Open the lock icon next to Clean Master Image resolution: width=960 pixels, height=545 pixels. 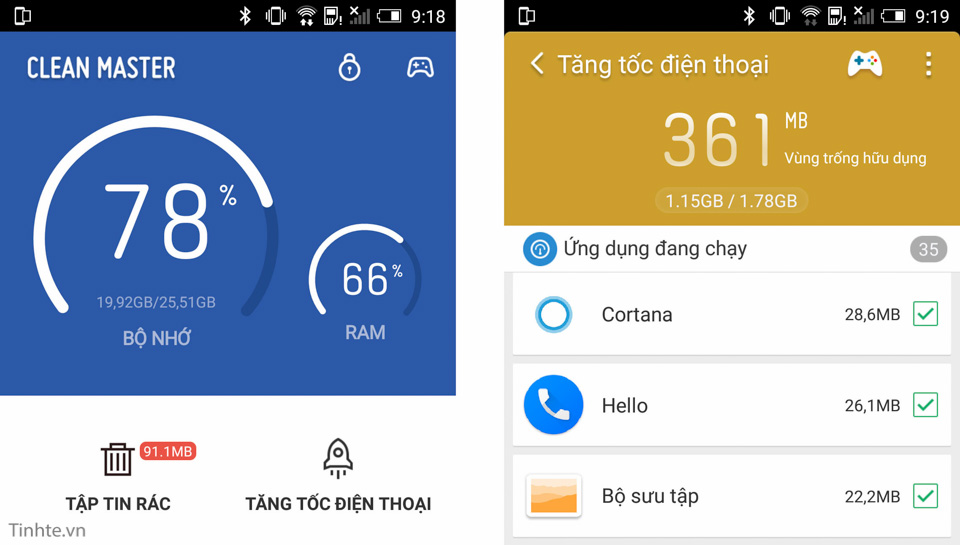pyautogui.click(x=349, y=67)
